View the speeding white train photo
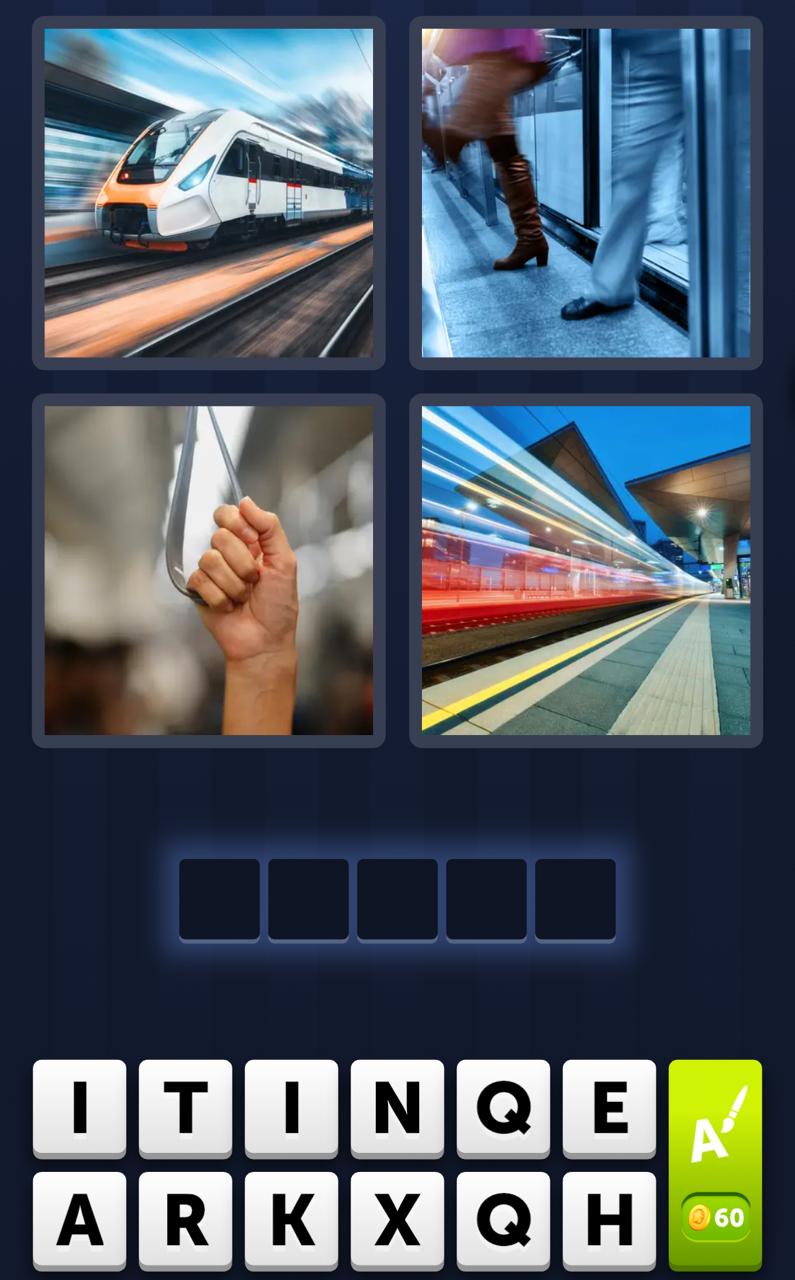This screenshot has width=795, height=1280. 208,192
